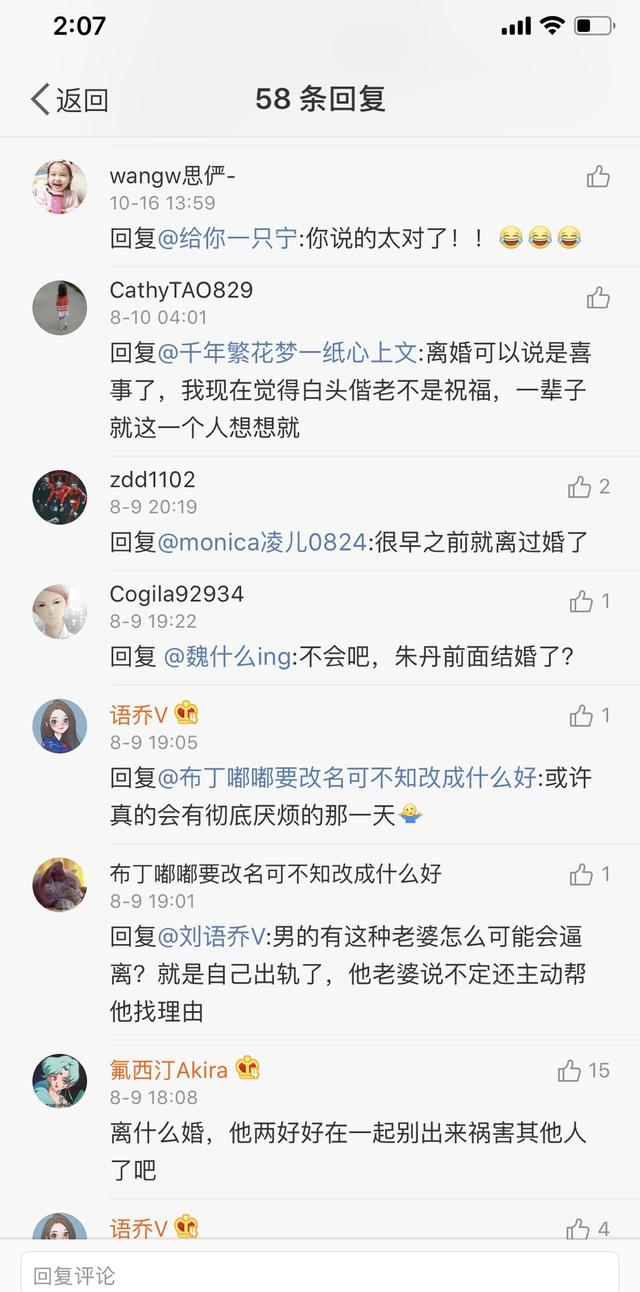This screenshot has width=640, height=1292.
Task: Open mention link @刘语乔V
Action: pyautogui.click(x=211, y=937)
